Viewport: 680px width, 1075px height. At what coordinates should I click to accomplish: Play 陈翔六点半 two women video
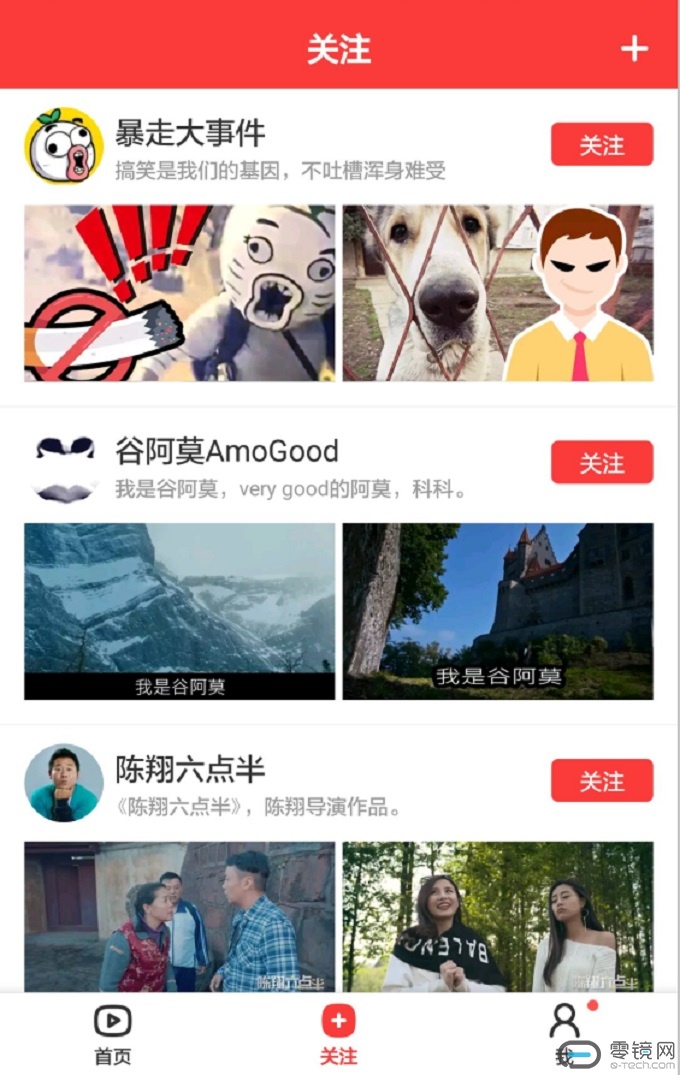498,917
